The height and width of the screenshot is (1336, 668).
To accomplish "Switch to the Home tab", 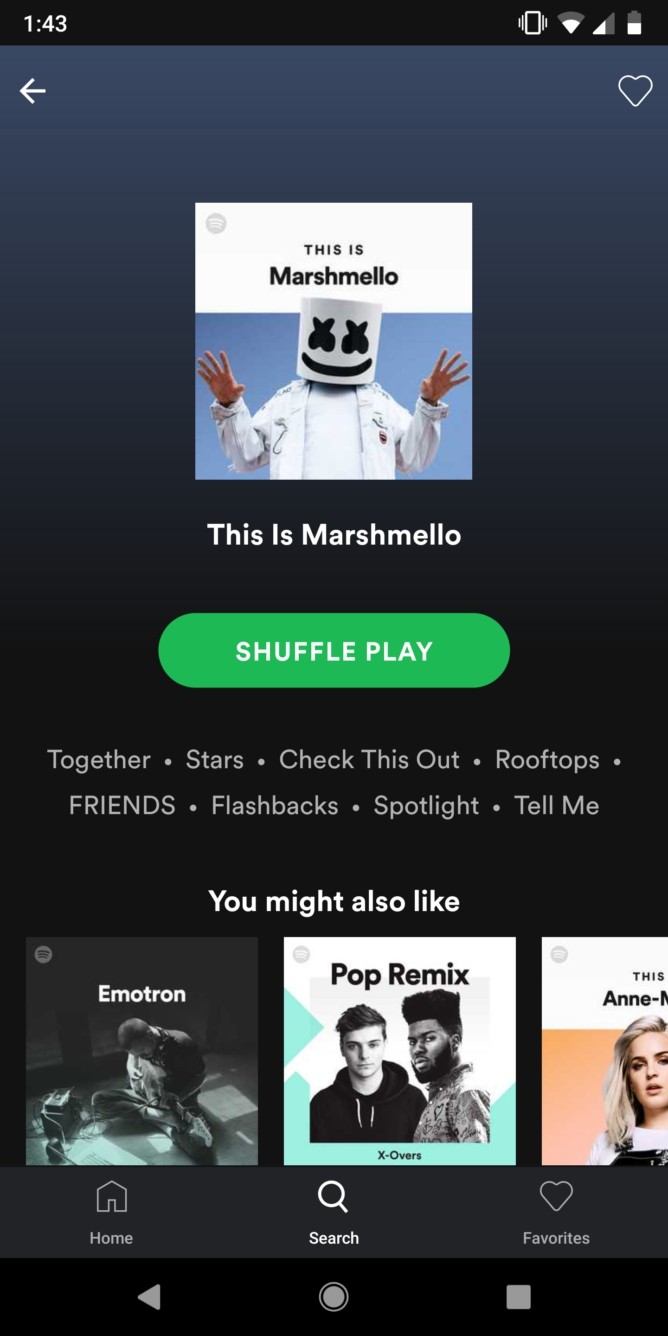I will pos(111,1212).
